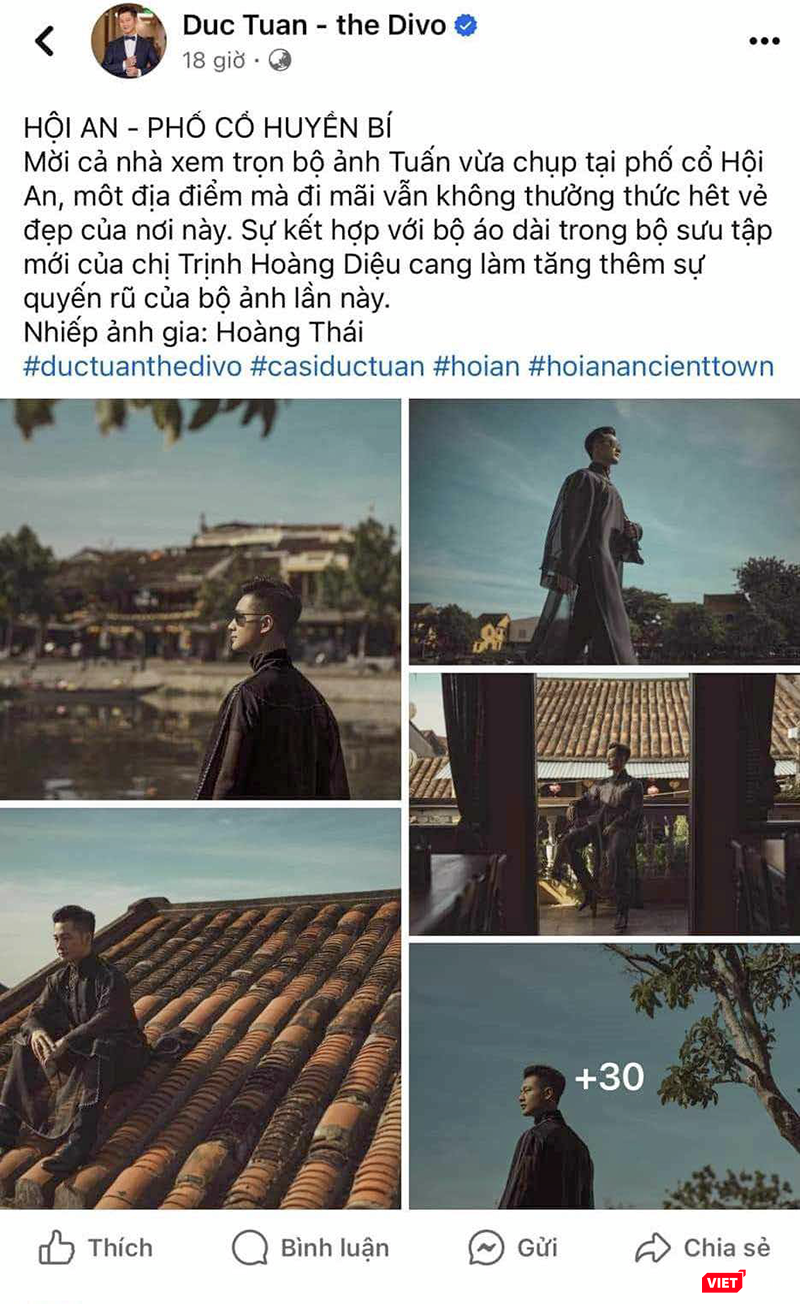Open the three-dot post options menu
The width and height of the screenshot is (800, 1304).
[x=766, y=40]
